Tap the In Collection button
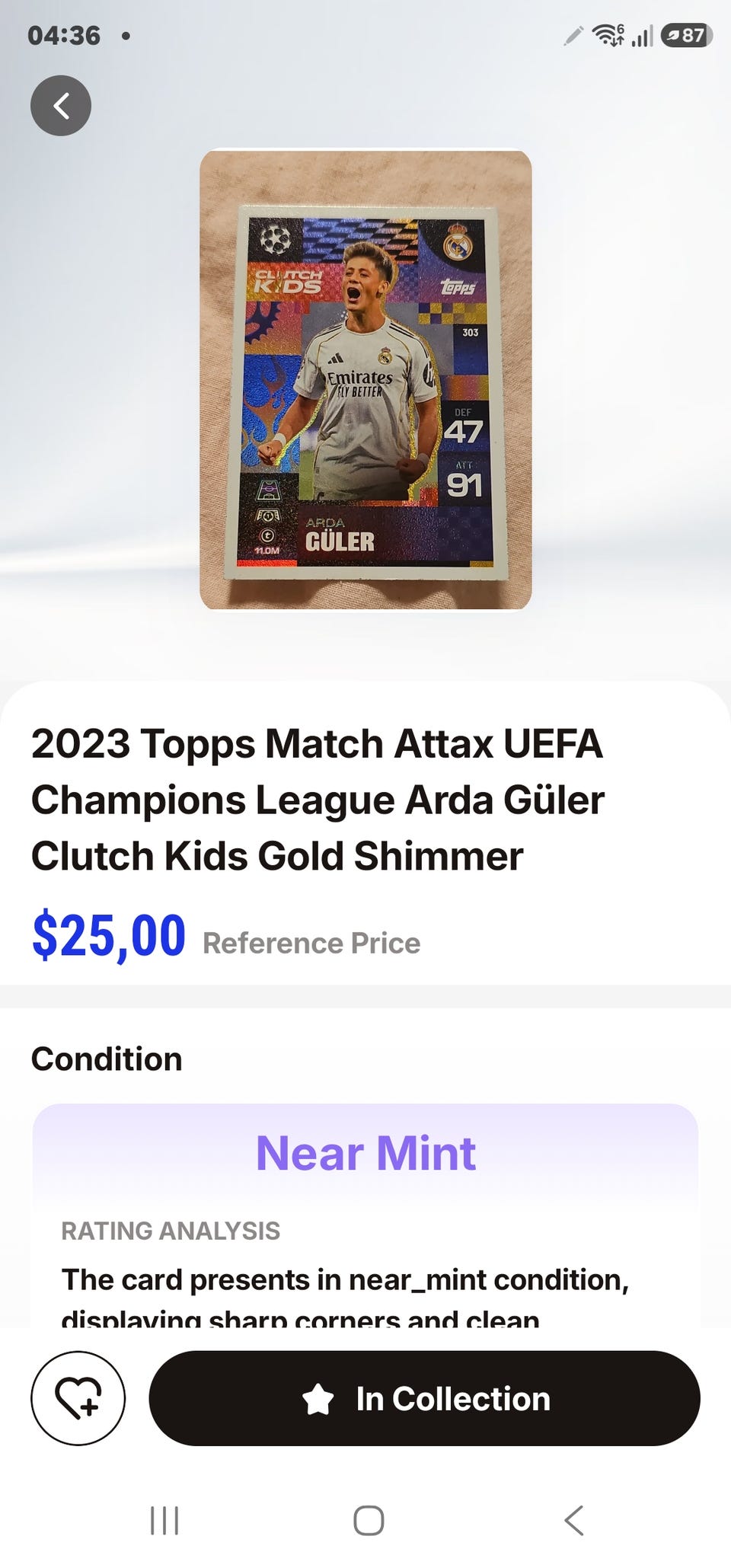 (x=424, y=1398)
